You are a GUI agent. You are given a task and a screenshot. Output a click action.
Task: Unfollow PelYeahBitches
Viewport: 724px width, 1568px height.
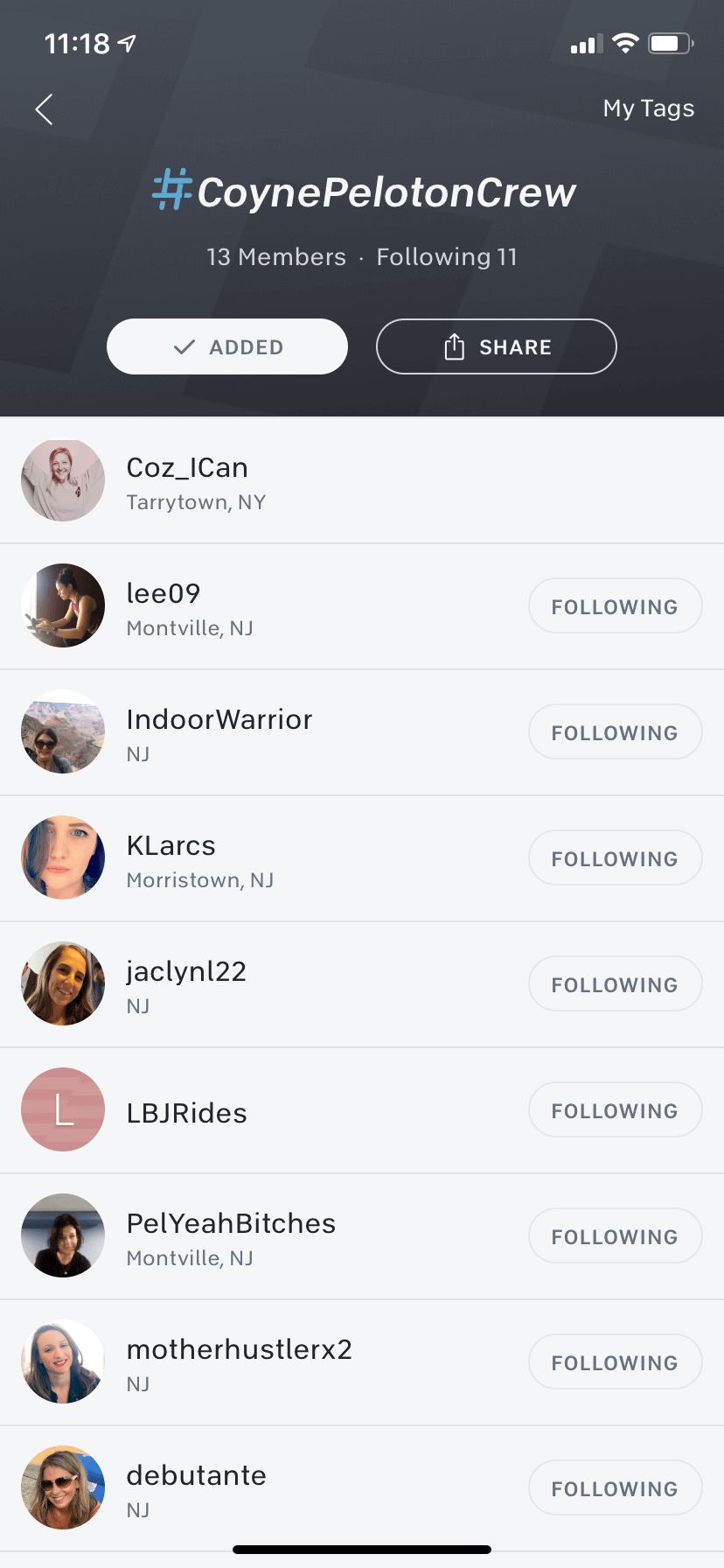615,1236
